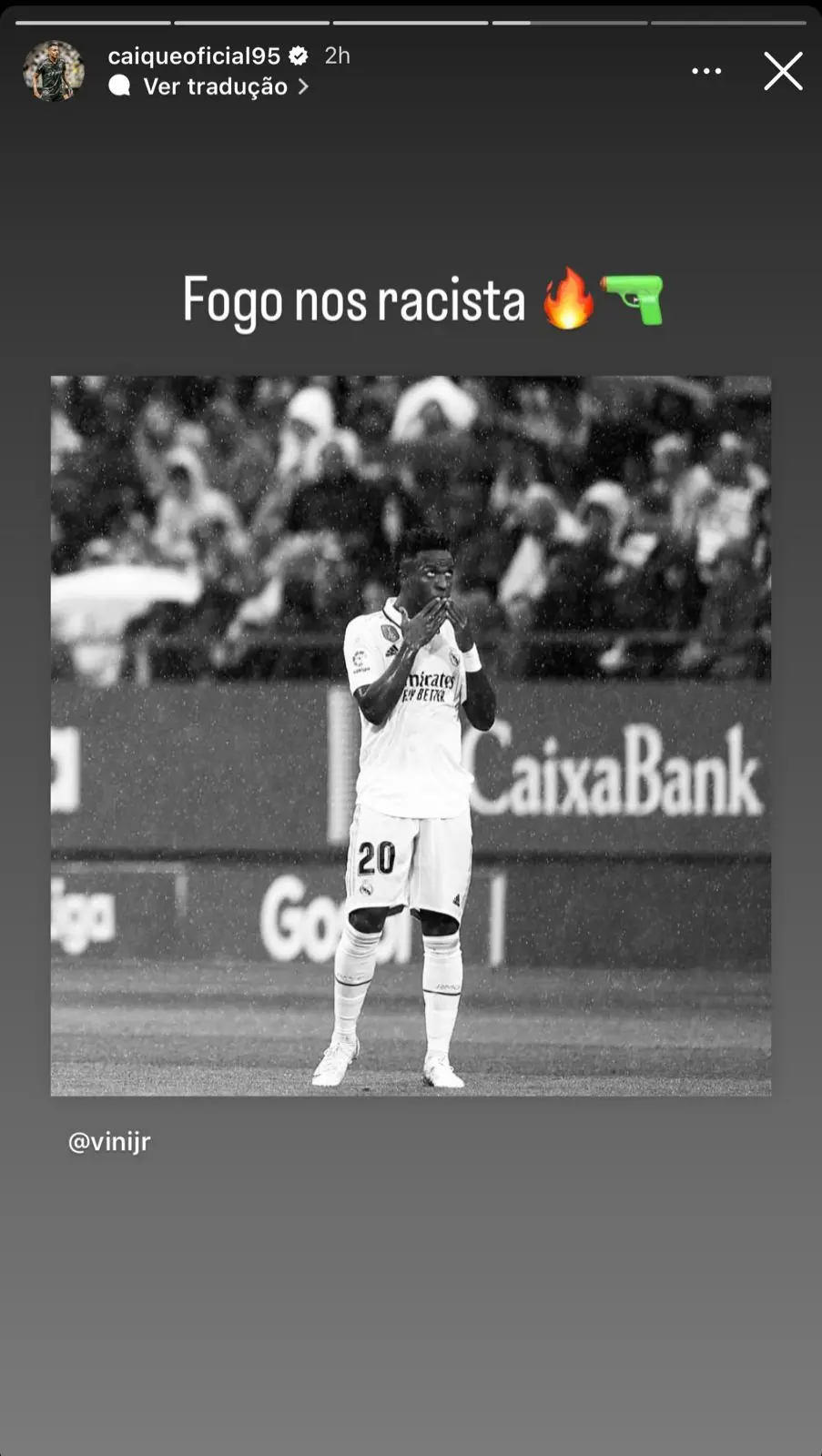Click the Vinicius Jr black-and-white photo
Screen dimensions: 822x1456
[411, 735]
